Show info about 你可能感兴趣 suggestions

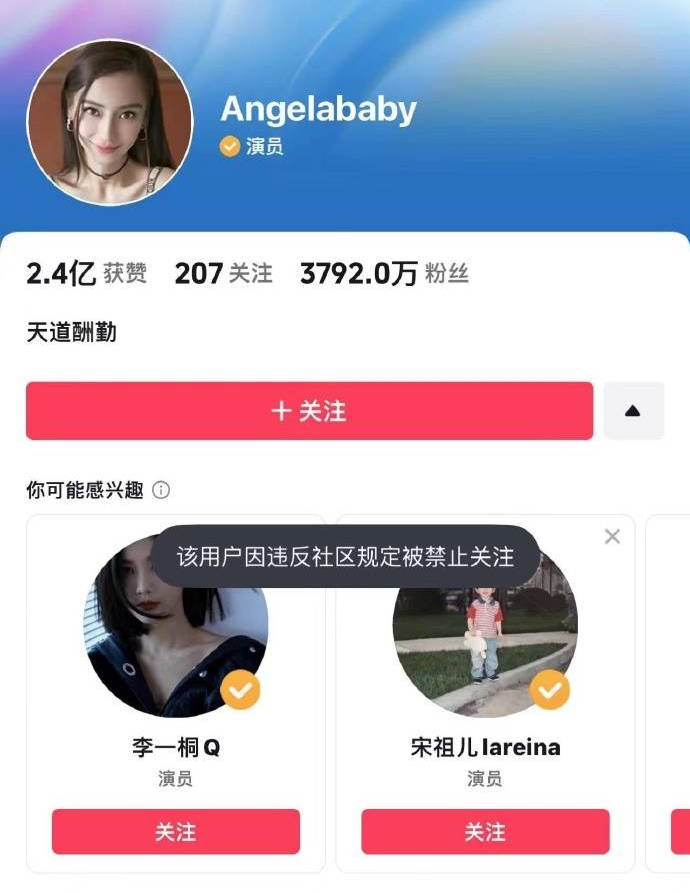(x=161, y=491)
